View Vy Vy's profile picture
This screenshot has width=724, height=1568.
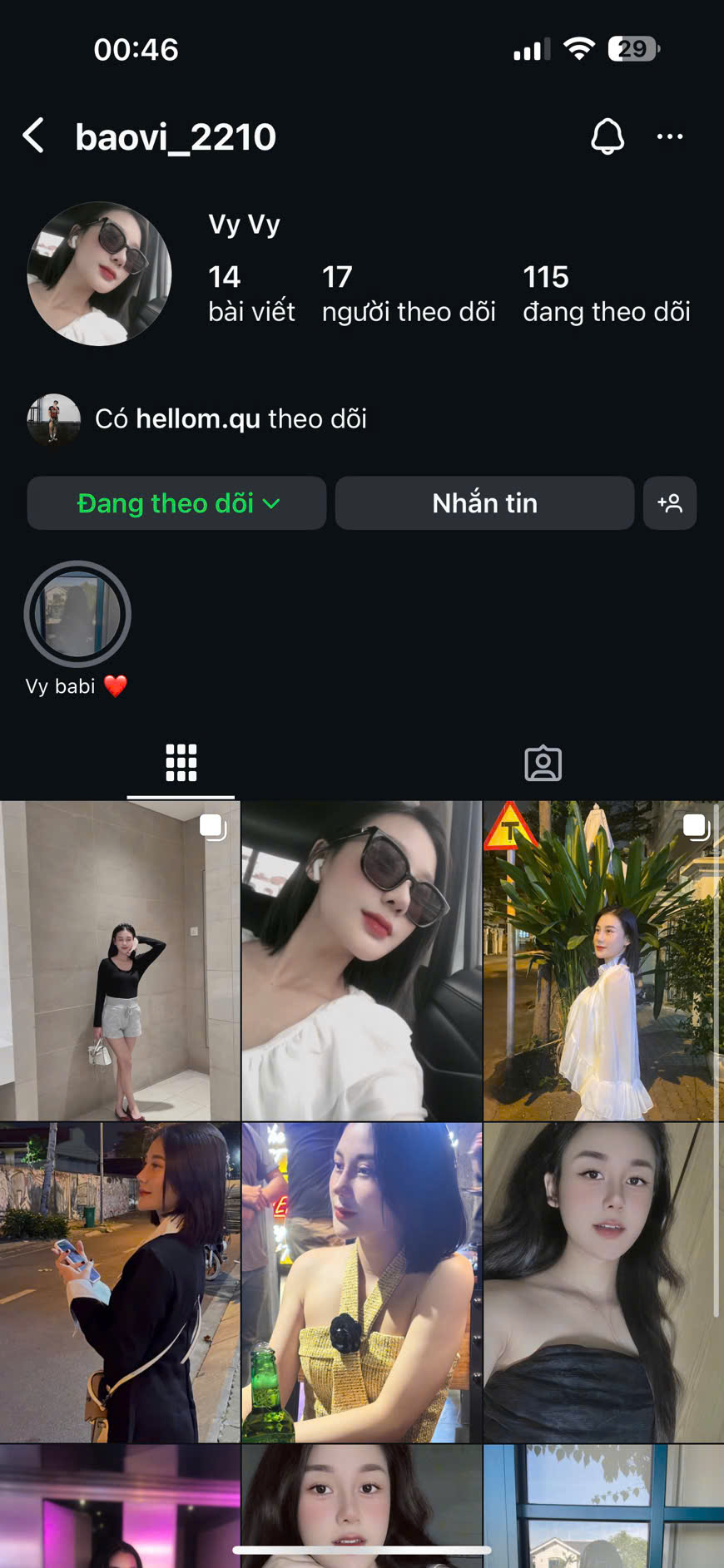pos(99,274)
